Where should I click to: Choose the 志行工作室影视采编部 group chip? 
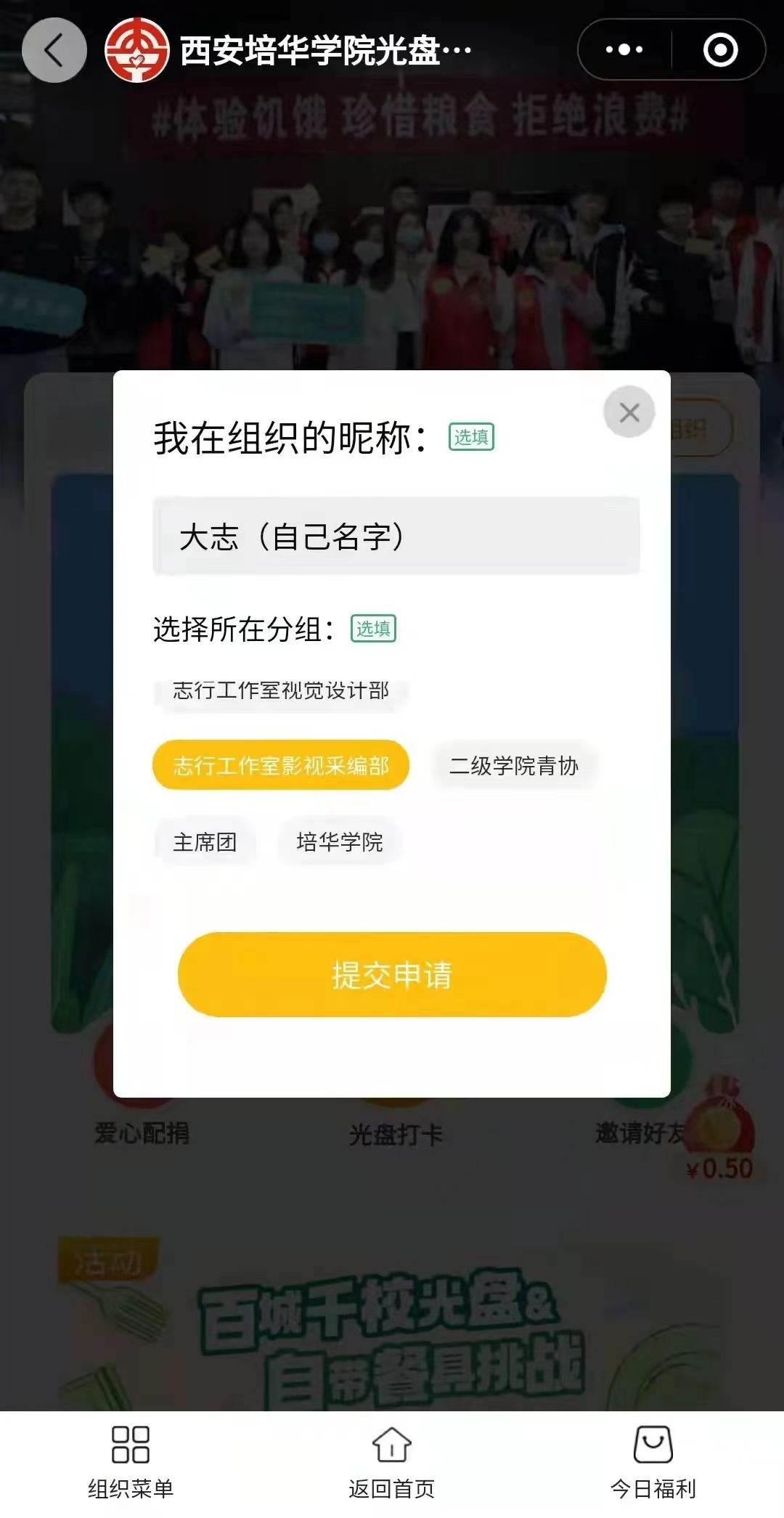pyautogui.click(x=281, y=765)
